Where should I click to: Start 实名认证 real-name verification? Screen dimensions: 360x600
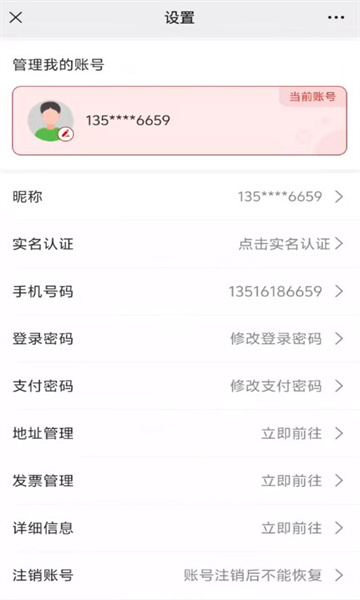pyautogui.click(x=180, y=244)
